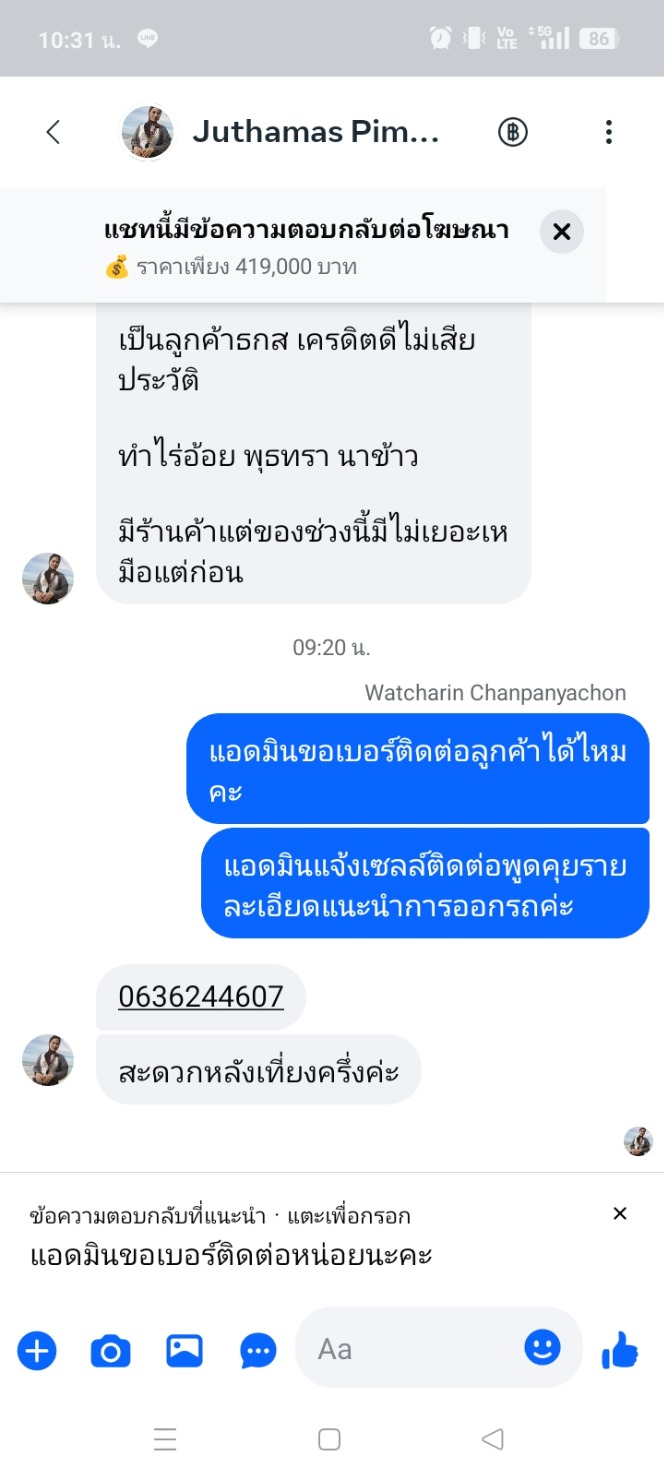Dismiss the ad reply banner

click(561, 232)
